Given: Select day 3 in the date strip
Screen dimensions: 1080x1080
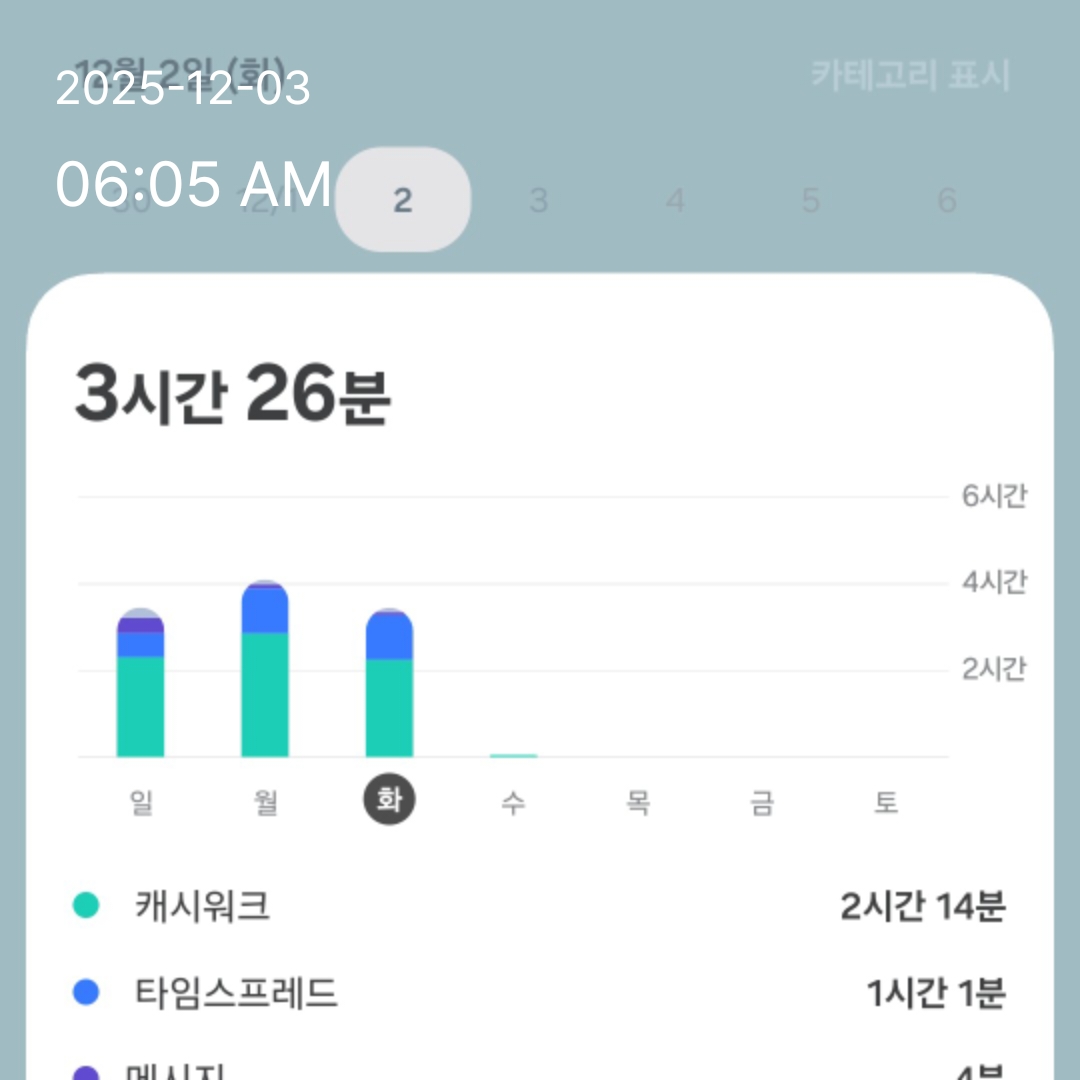Looking at the screenshot, I should 538,201.
